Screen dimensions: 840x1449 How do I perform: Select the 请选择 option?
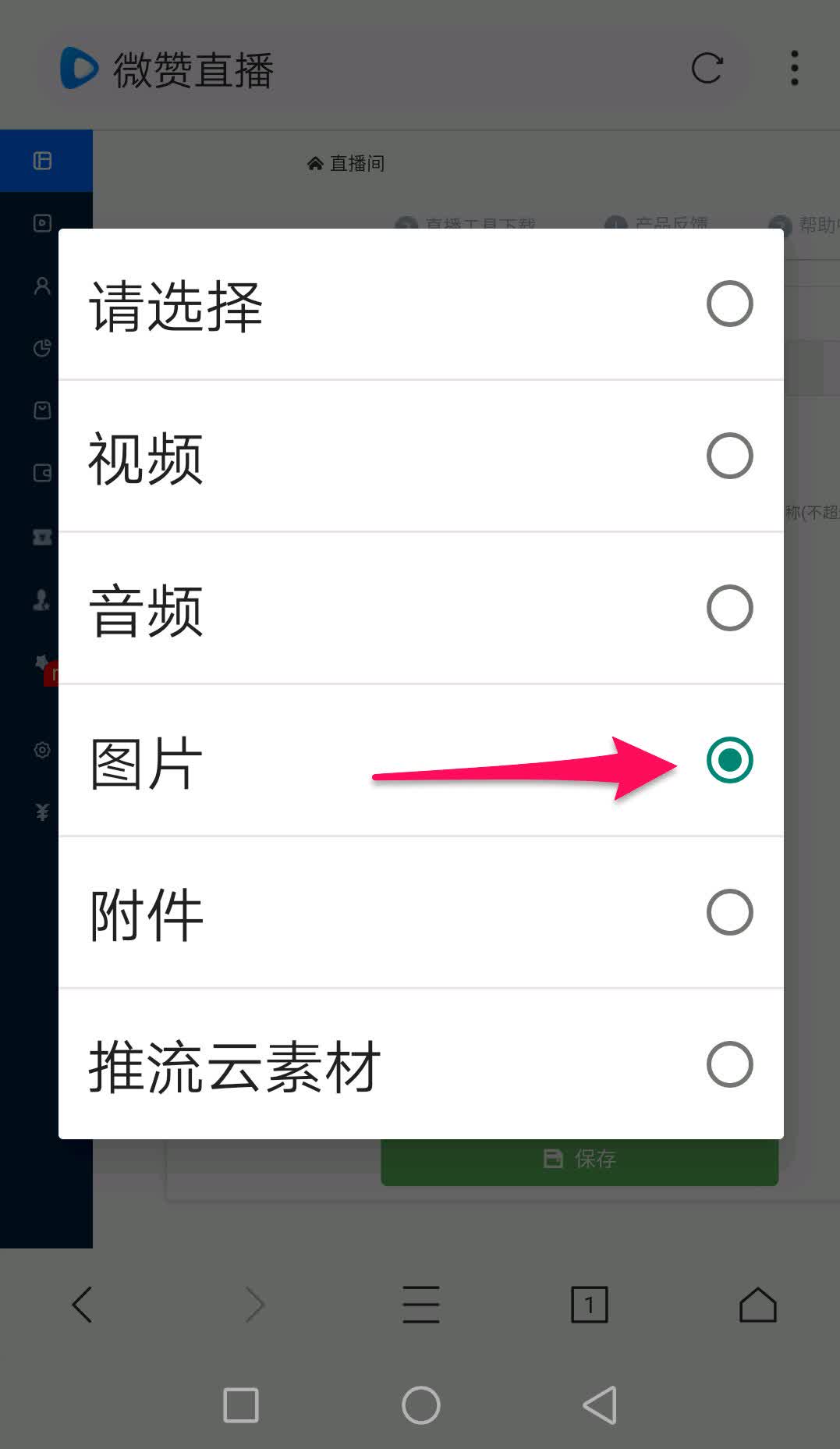point(421,304)
